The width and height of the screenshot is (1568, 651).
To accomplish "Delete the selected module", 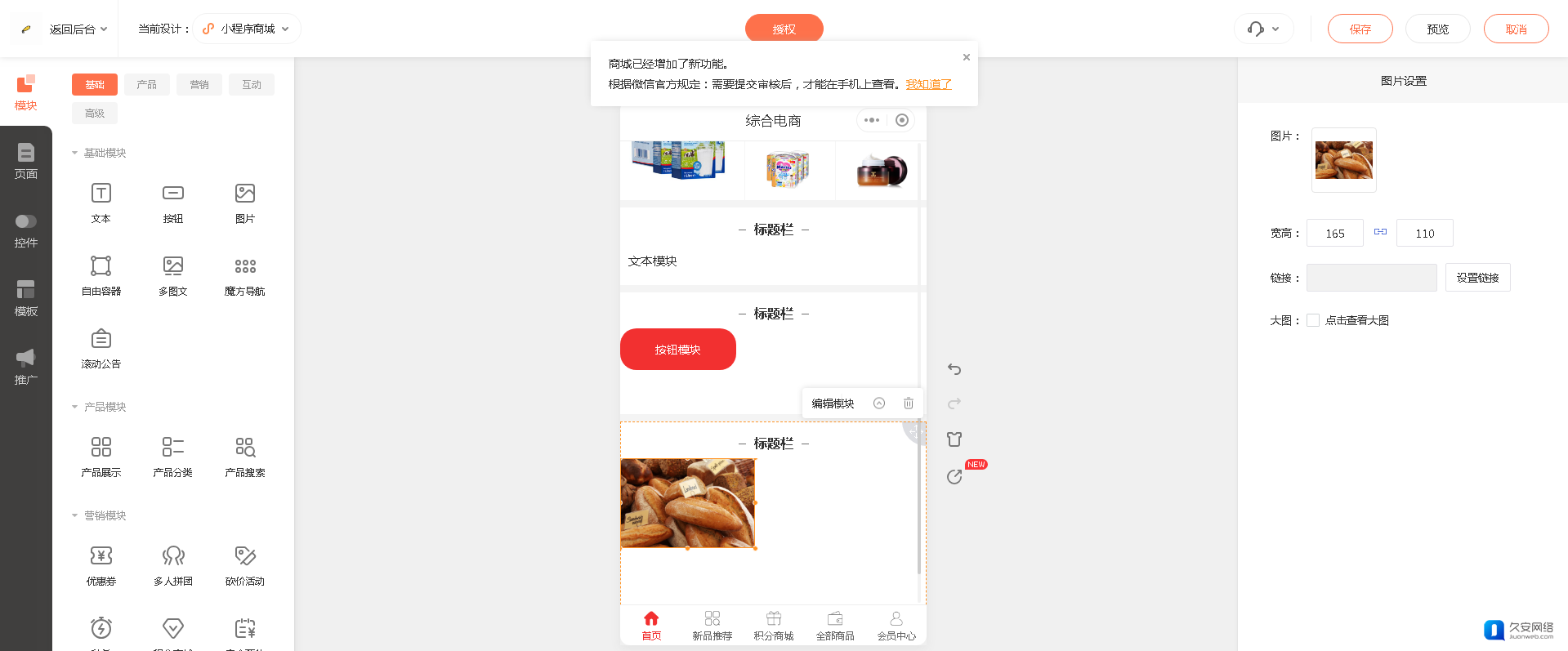I will (x=908, y=404).
